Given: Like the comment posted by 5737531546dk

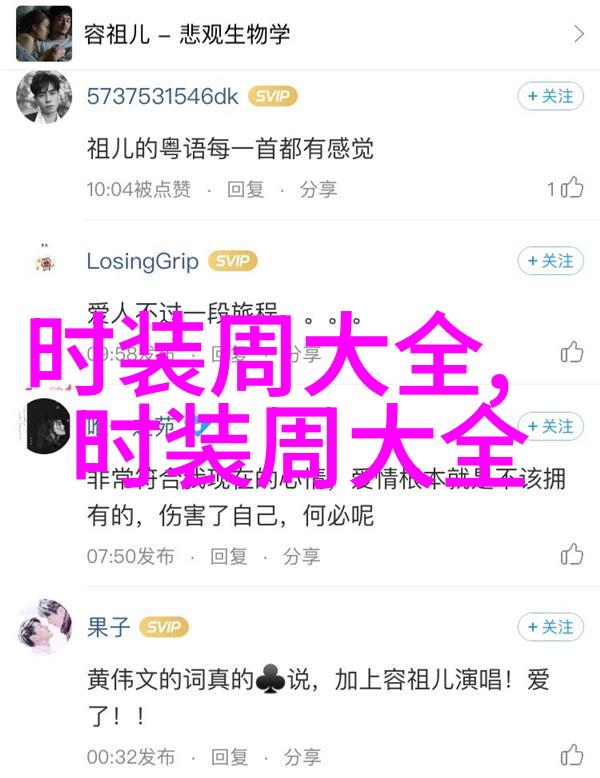Looking at the screenshot, I should [x=571, y=188].
